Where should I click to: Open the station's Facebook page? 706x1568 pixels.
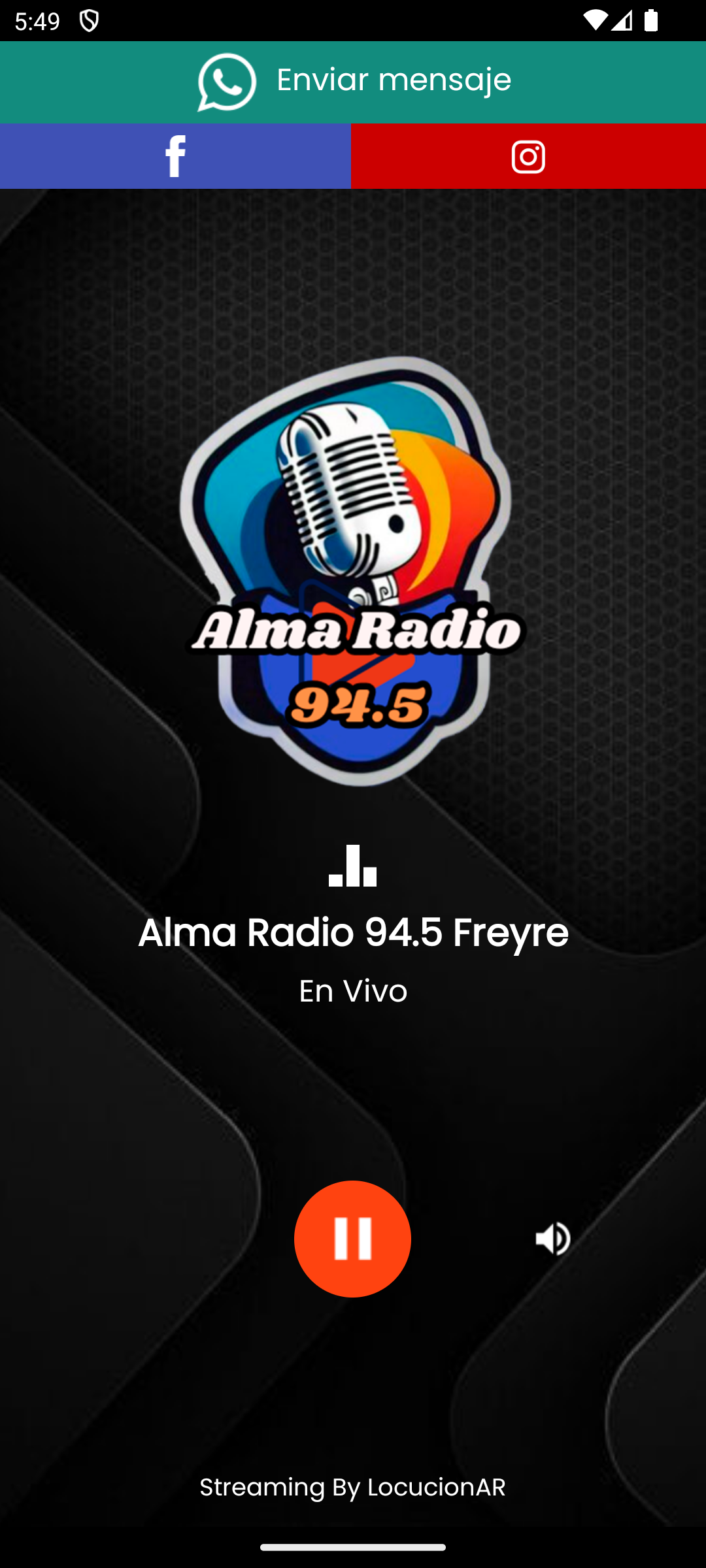pos(175,156)
